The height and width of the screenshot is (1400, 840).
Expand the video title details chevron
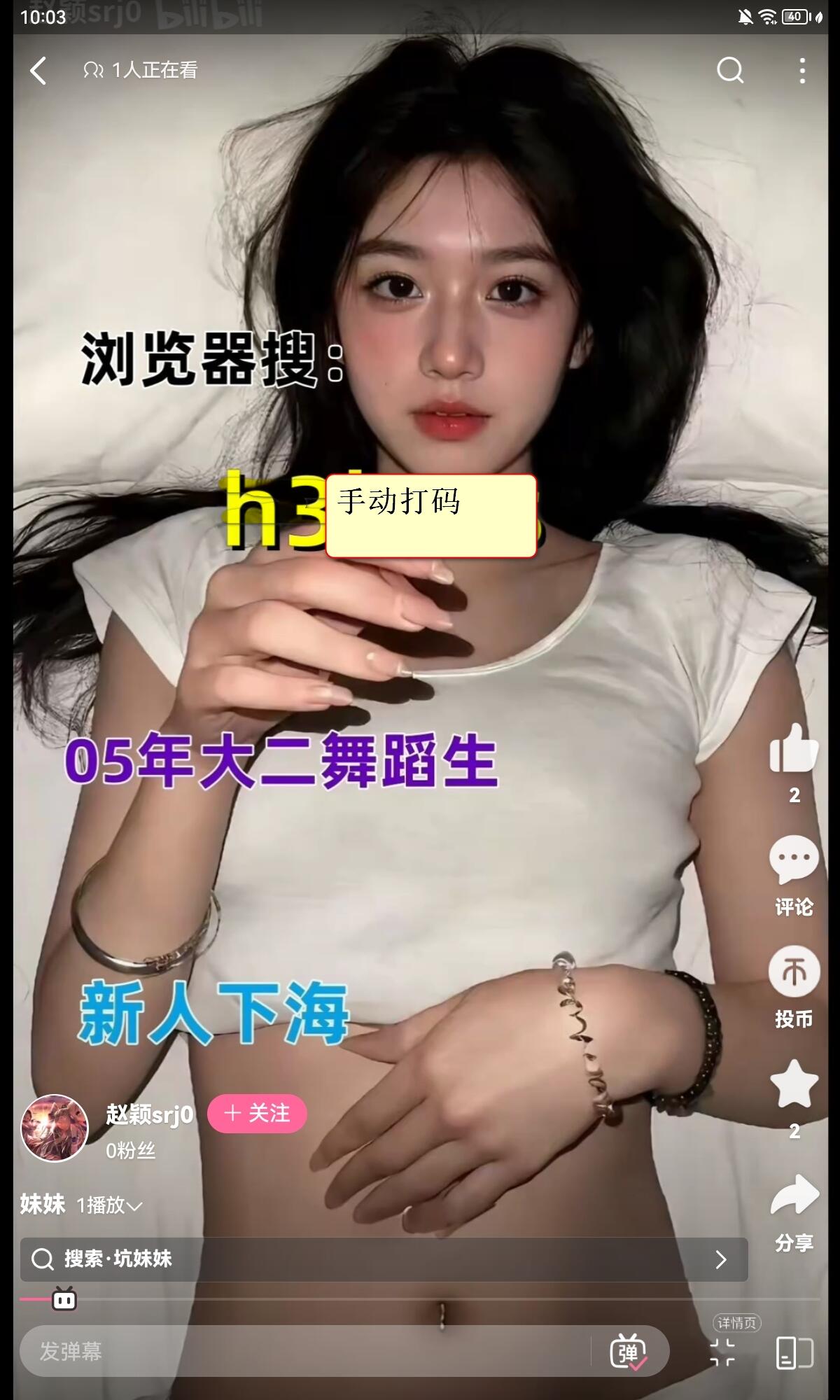(134, 1206)
